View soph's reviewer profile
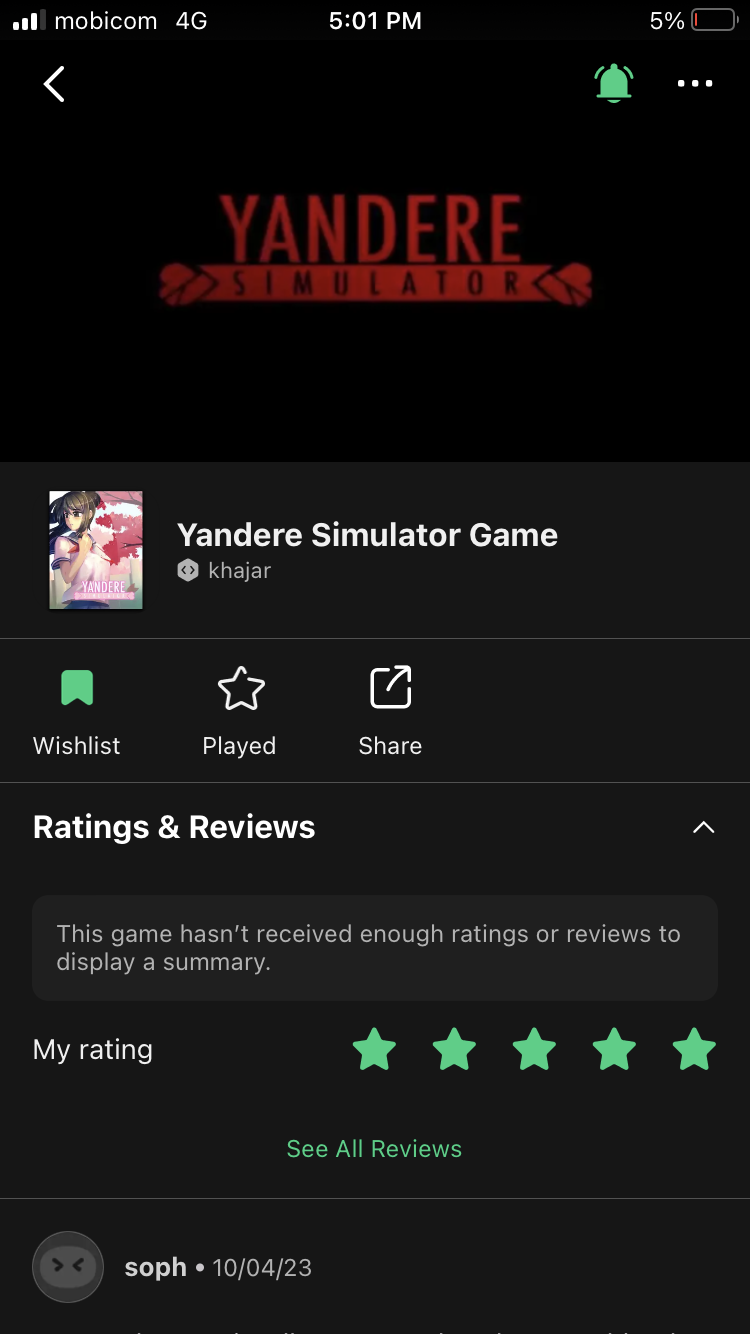Viewport: 750px width, 1334px height. click(x=68, y=1267)
